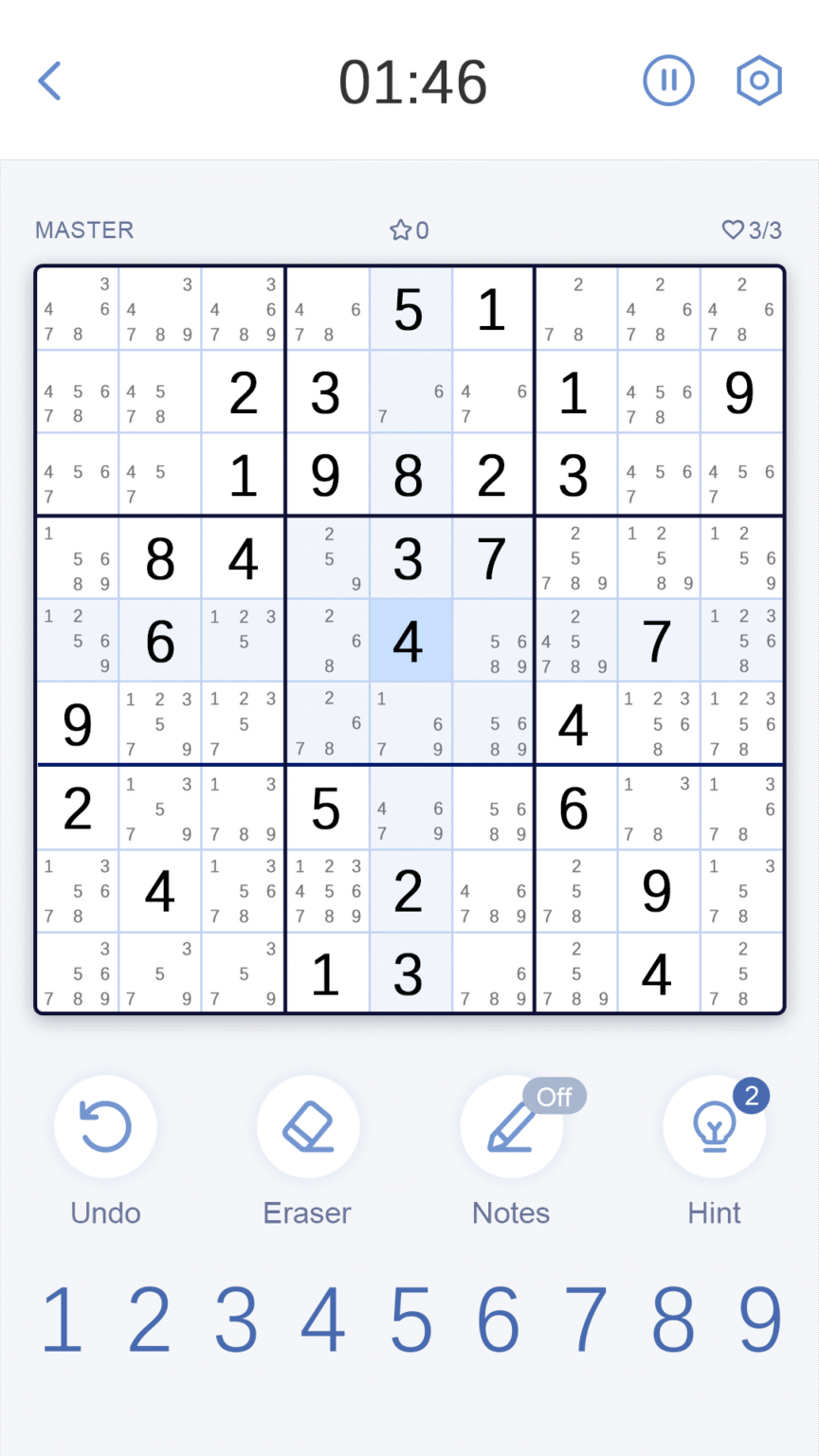Tap the hearts lives indicator

pyautogui.click(x=752, y=230)
